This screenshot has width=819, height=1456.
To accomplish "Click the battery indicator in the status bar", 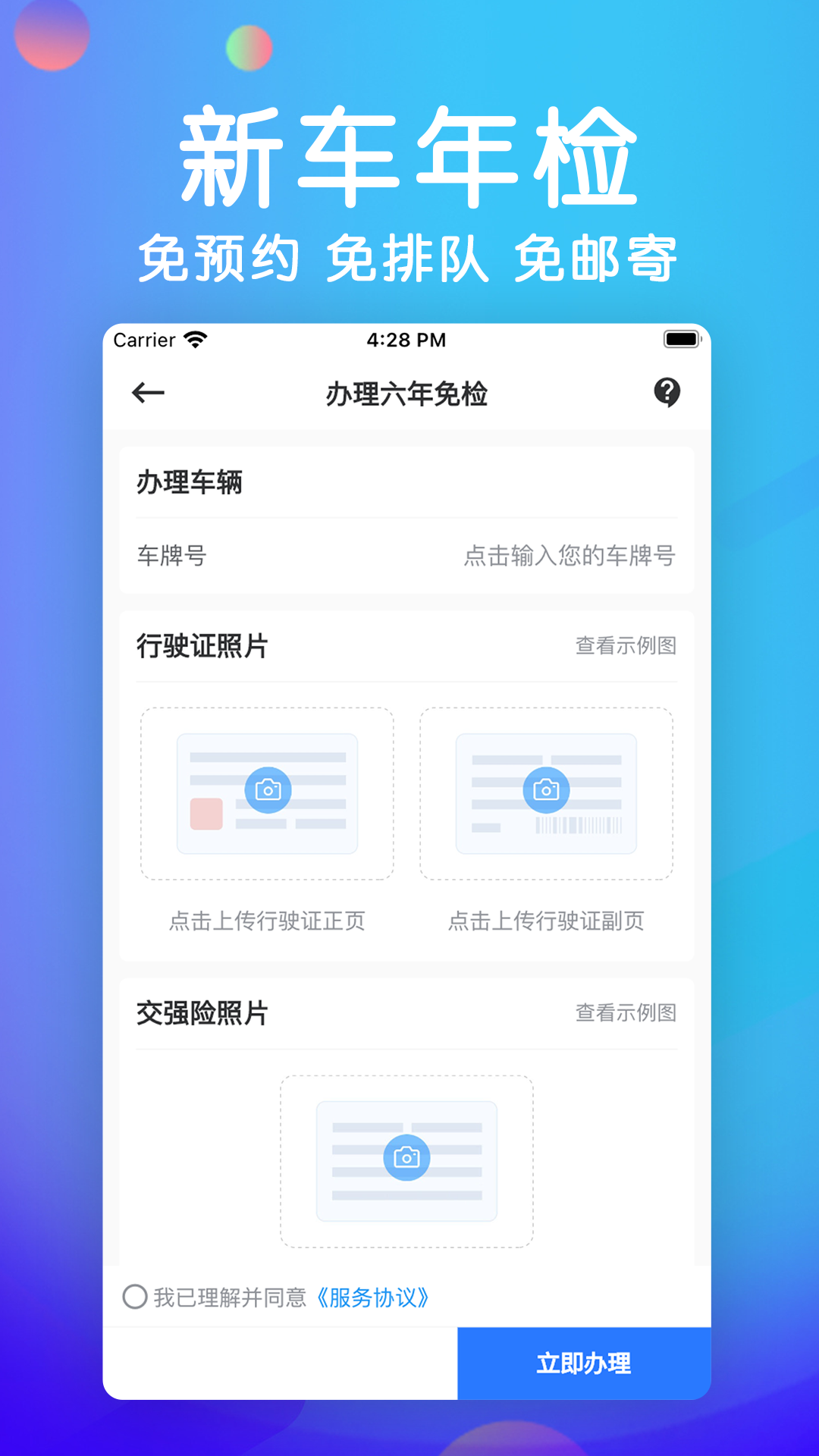I will 681,340.
